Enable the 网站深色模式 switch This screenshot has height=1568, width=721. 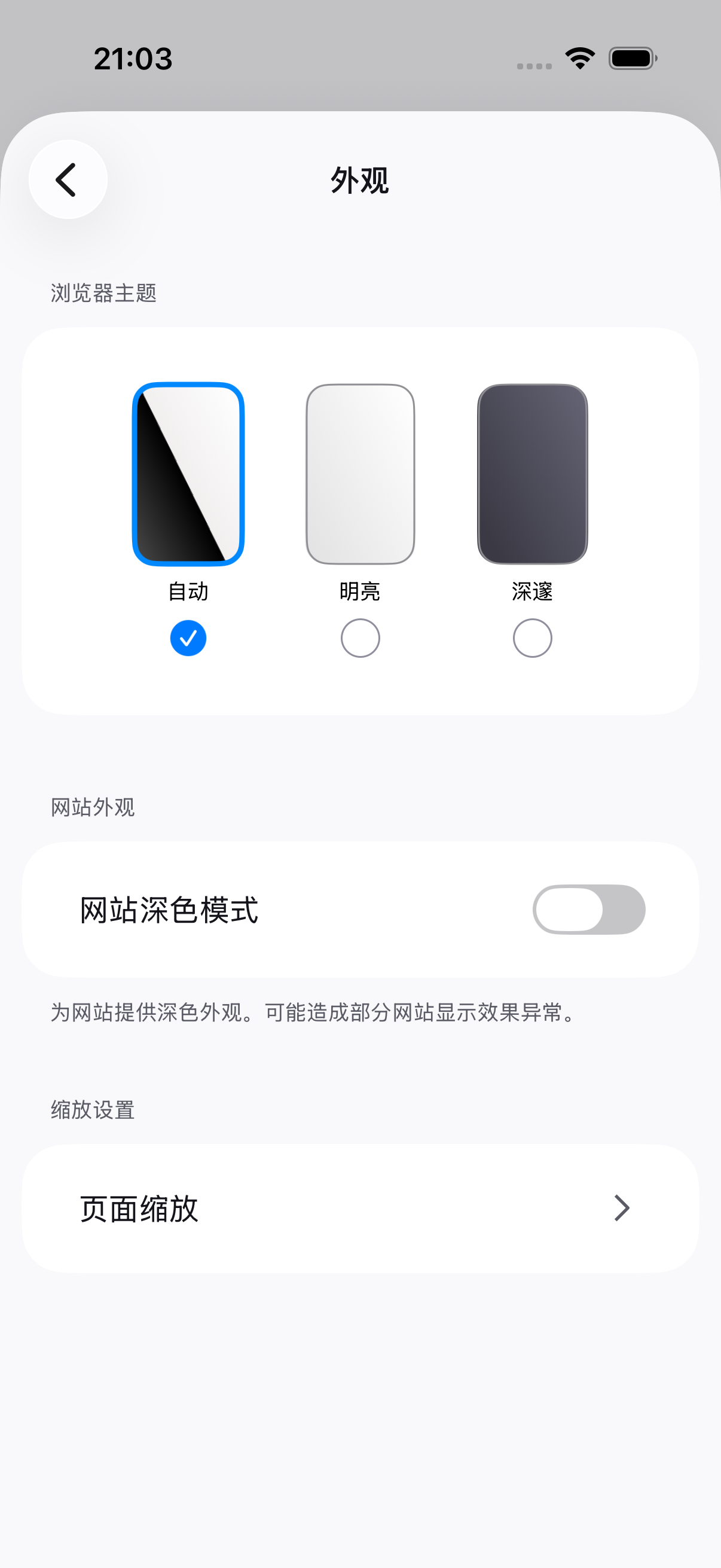tap(589, 910)
